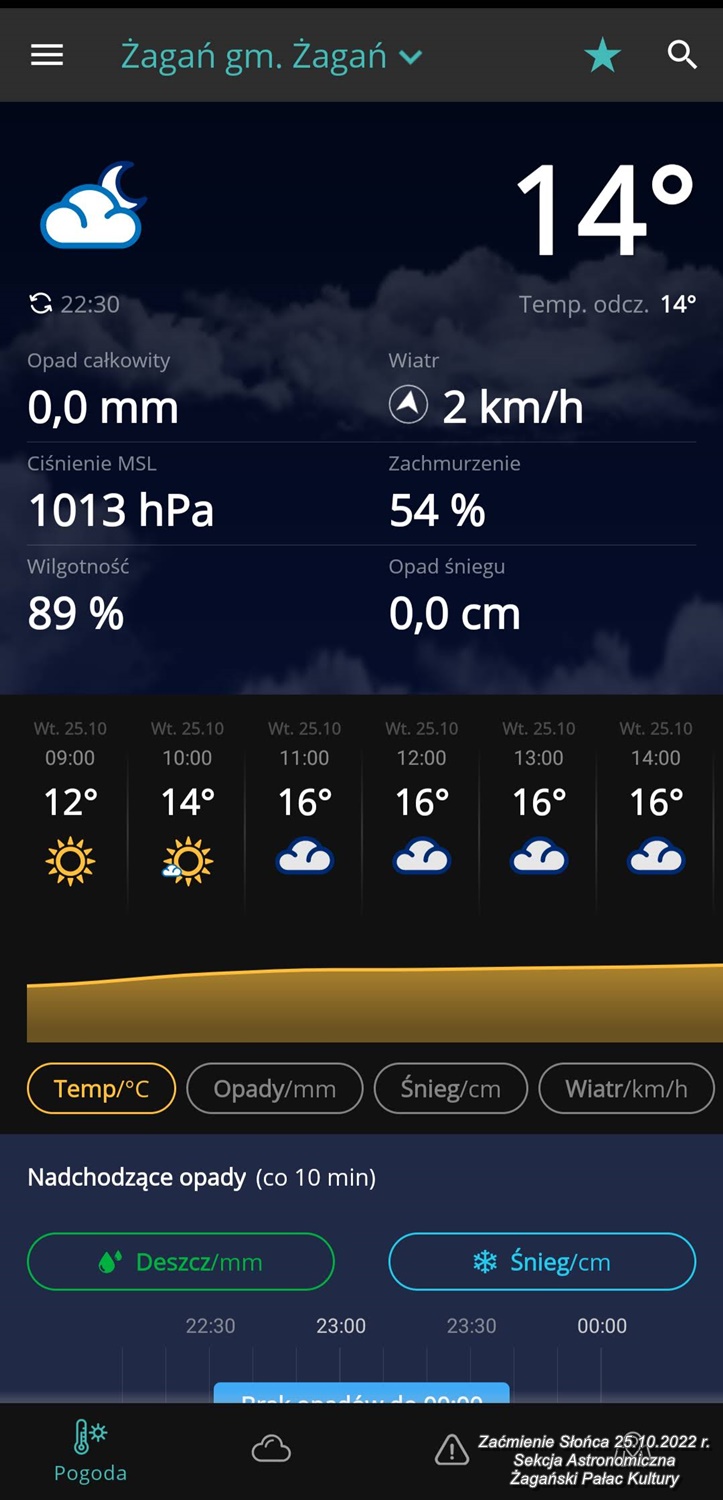The image size is (723, 1500).
Task: Switch chart to Wiatr/km/h
Action: click(626, 1088)
